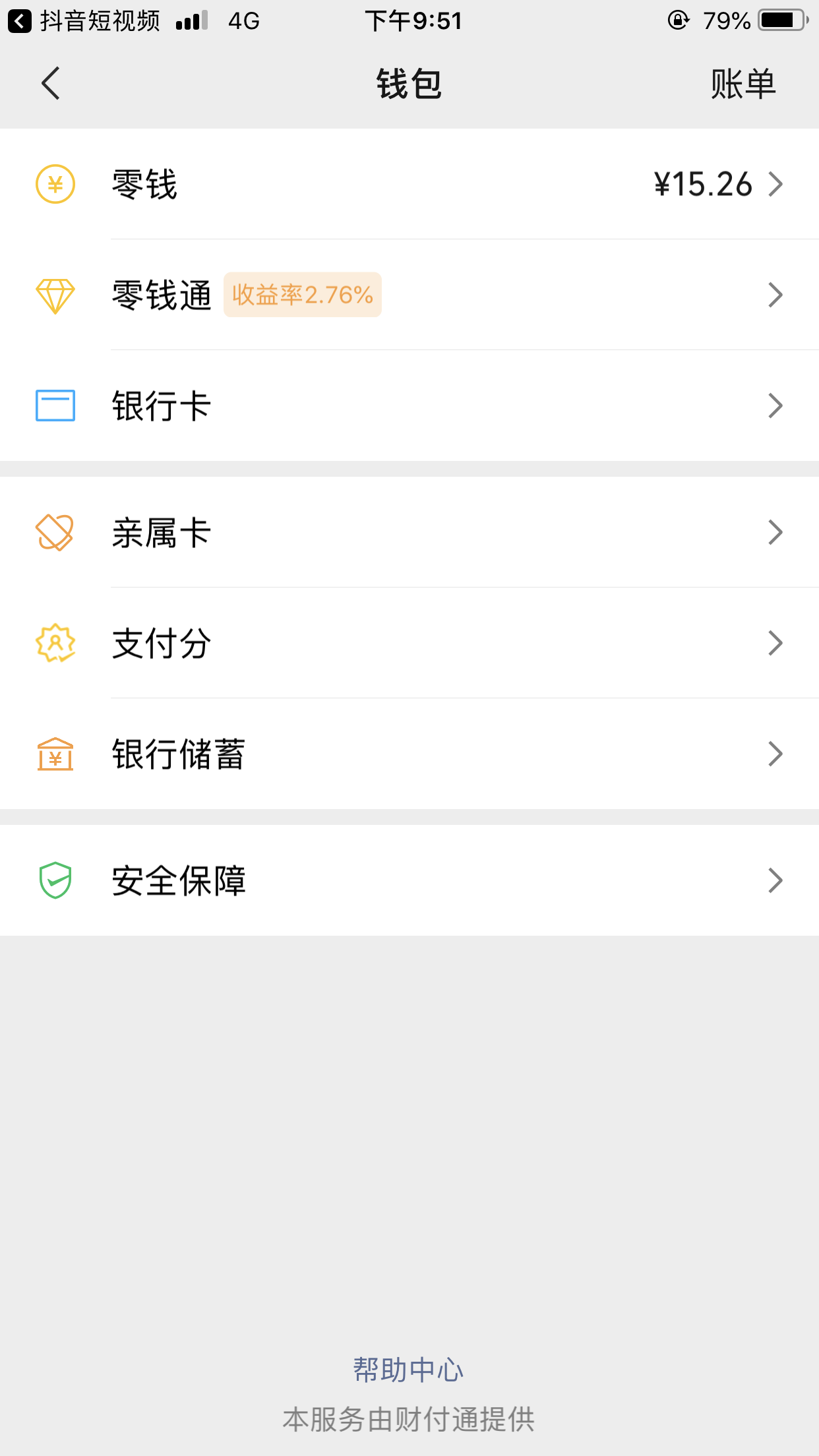Open 账单 bill history
The width and height of the screenshot is (819, 1456).
coord(743,84)
